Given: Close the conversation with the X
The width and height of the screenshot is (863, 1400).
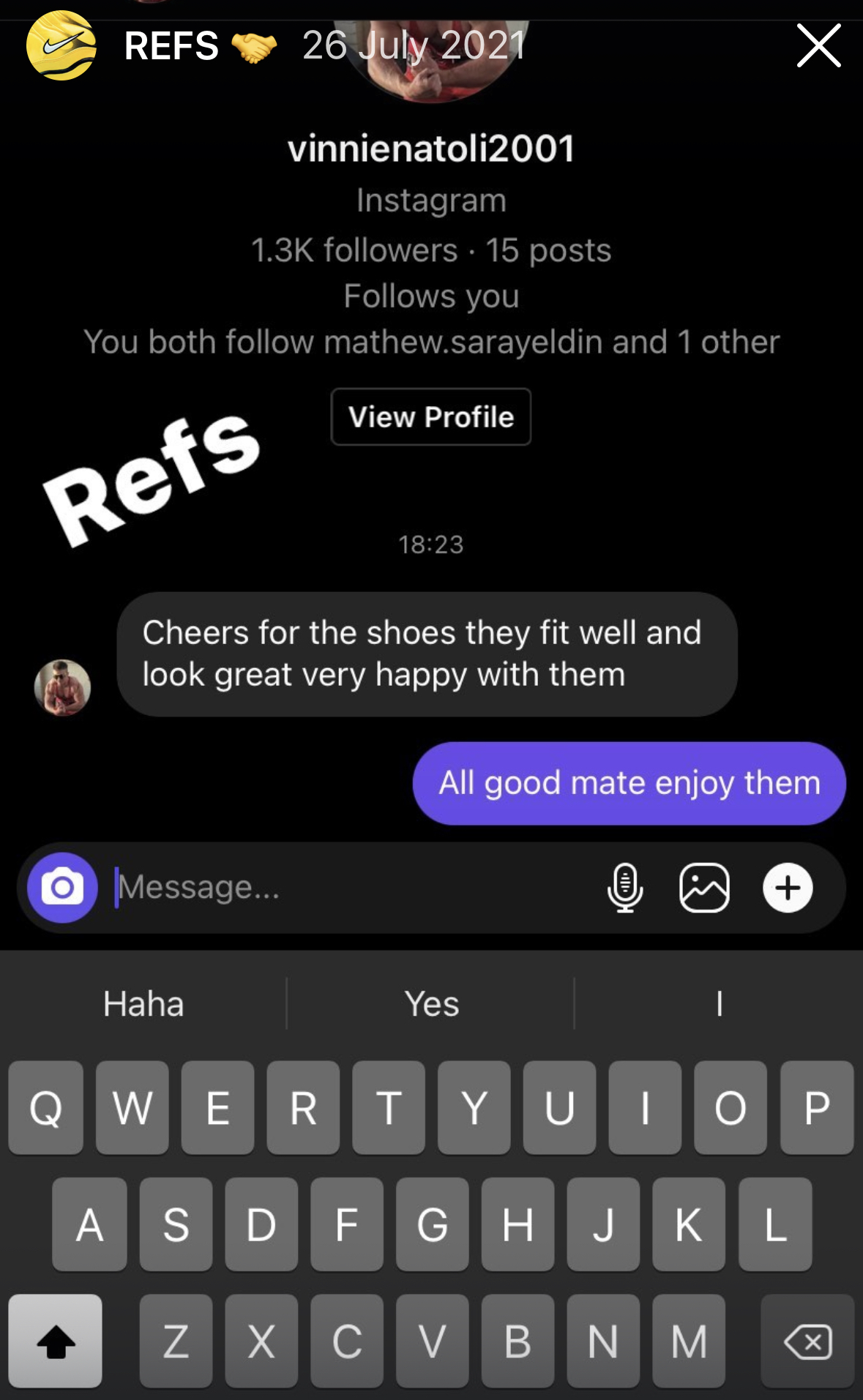Looking at the screenshot, I should (818, 45).
